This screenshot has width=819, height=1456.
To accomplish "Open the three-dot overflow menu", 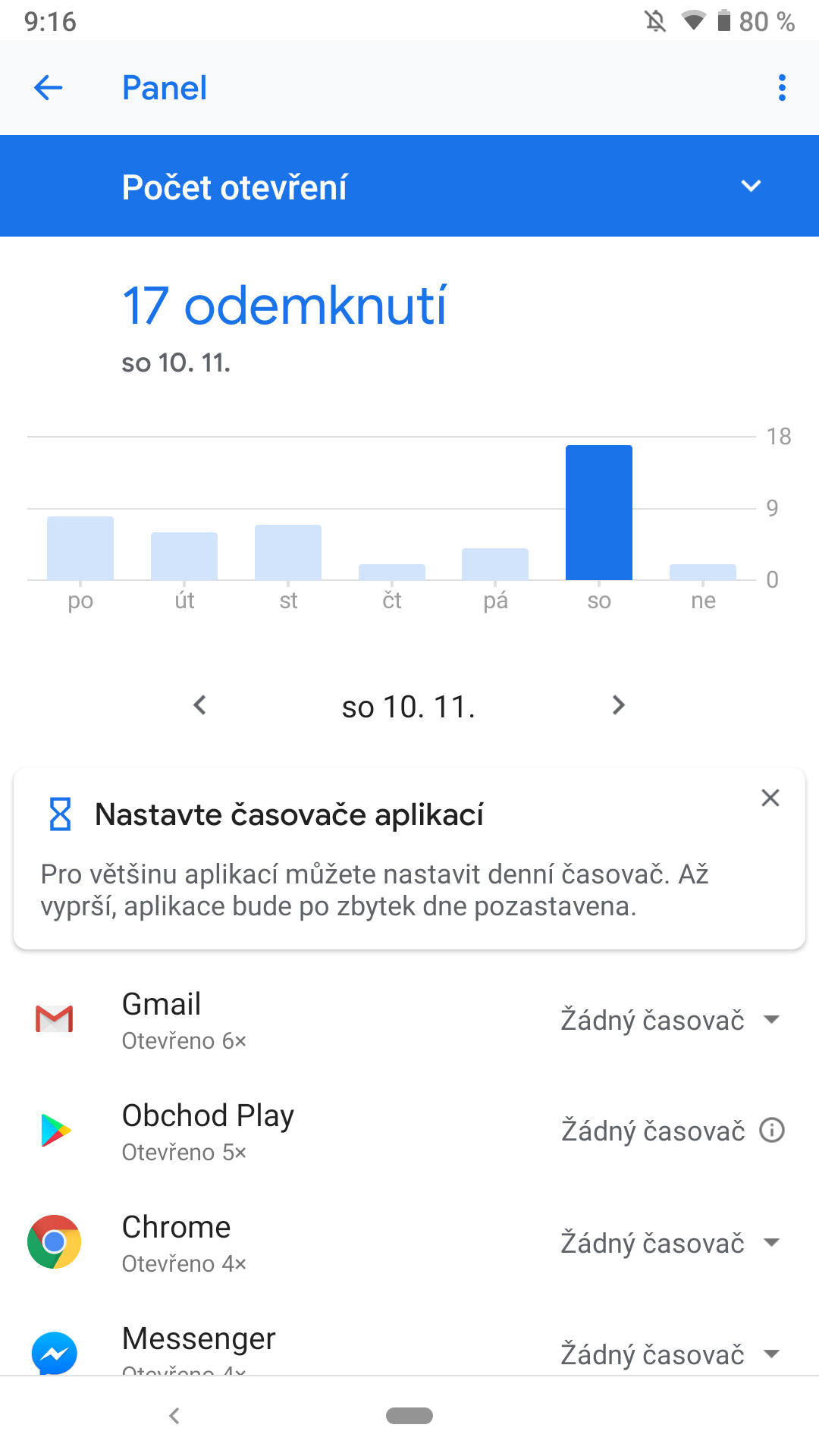I will pyautogui.click(x=782, y=88).
